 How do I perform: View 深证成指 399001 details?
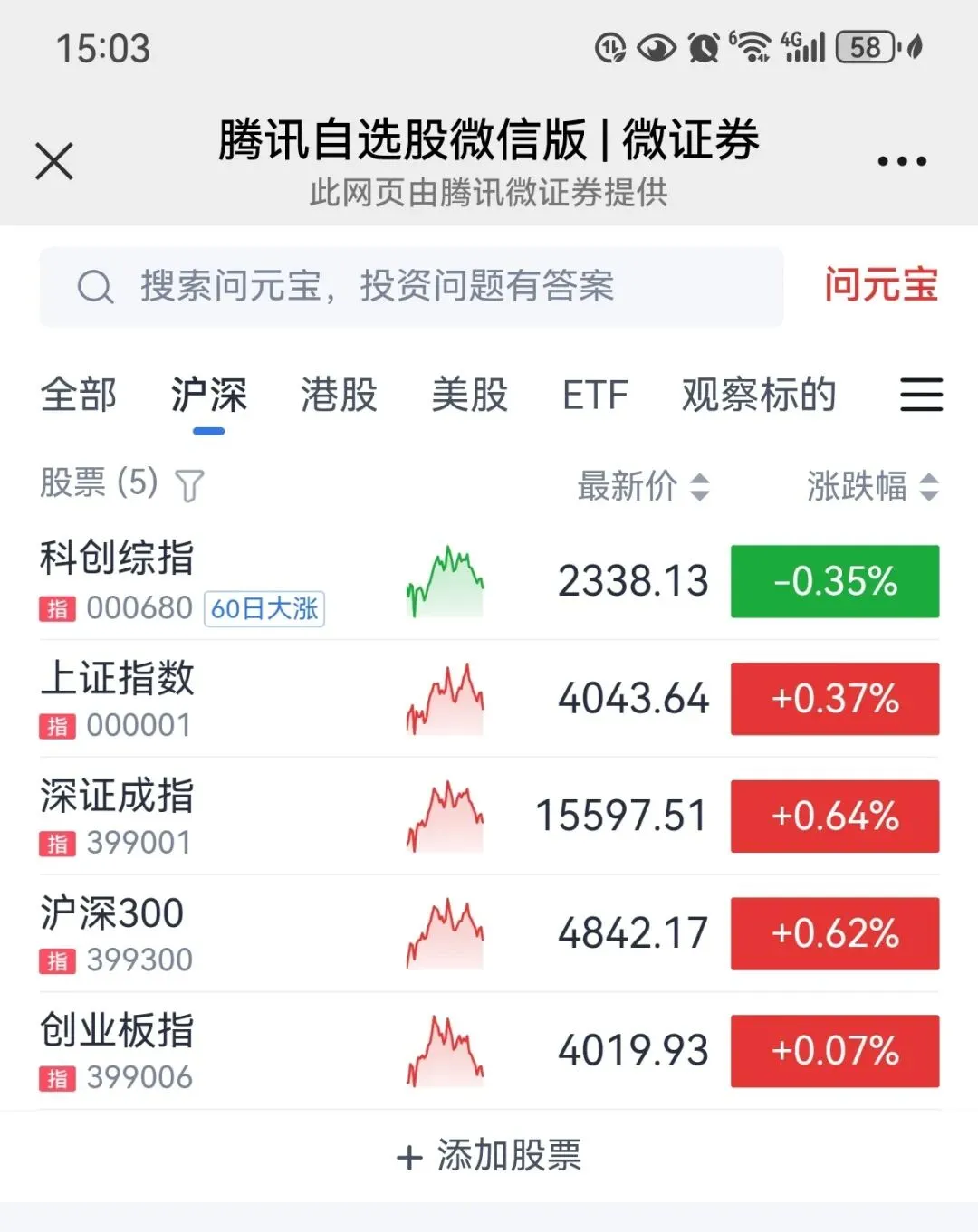pos(489,817)
